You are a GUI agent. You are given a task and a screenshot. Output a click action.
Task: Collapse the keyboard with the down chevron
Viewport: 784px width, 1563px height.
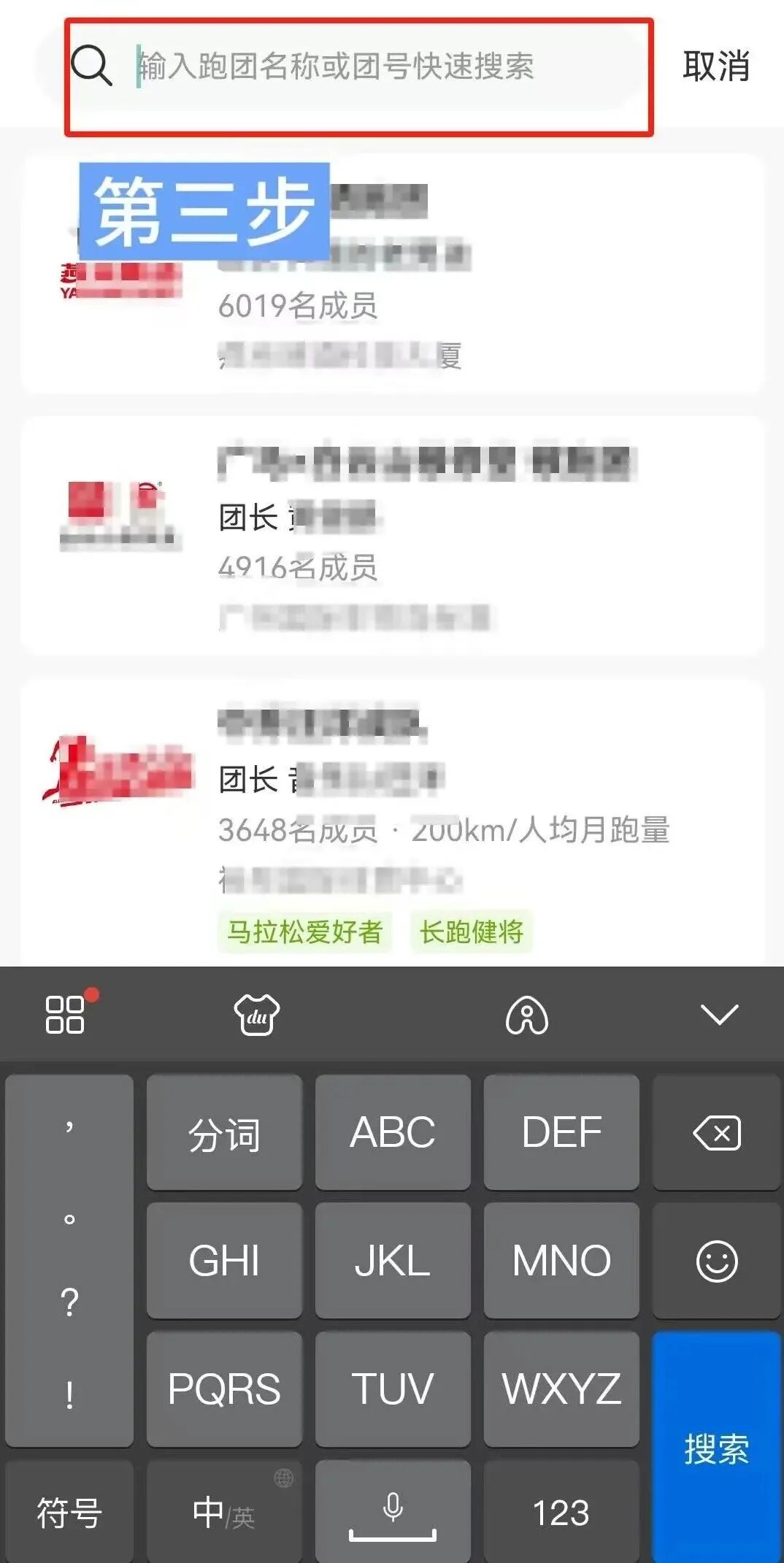[x=719, y=1015]
